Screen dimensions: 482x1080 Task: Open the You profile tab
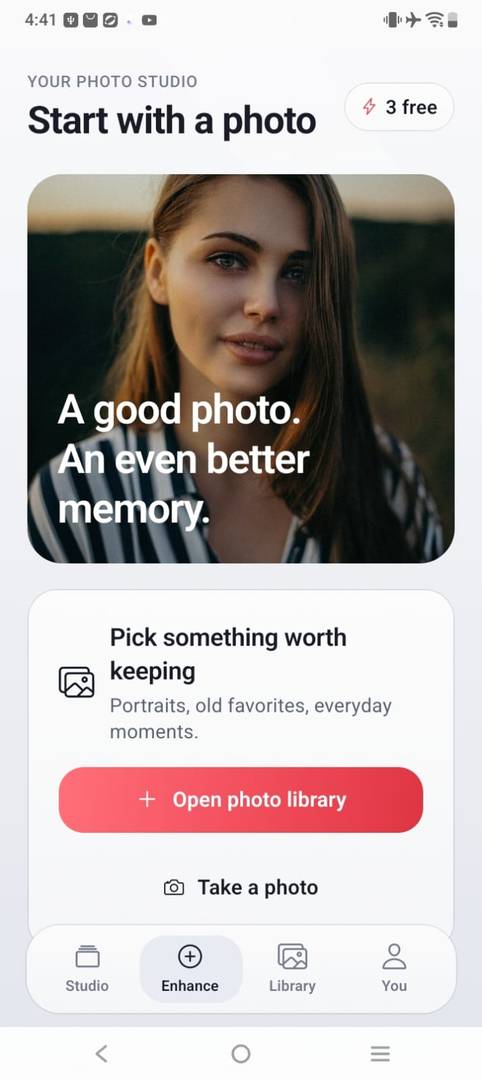[394, 968]
